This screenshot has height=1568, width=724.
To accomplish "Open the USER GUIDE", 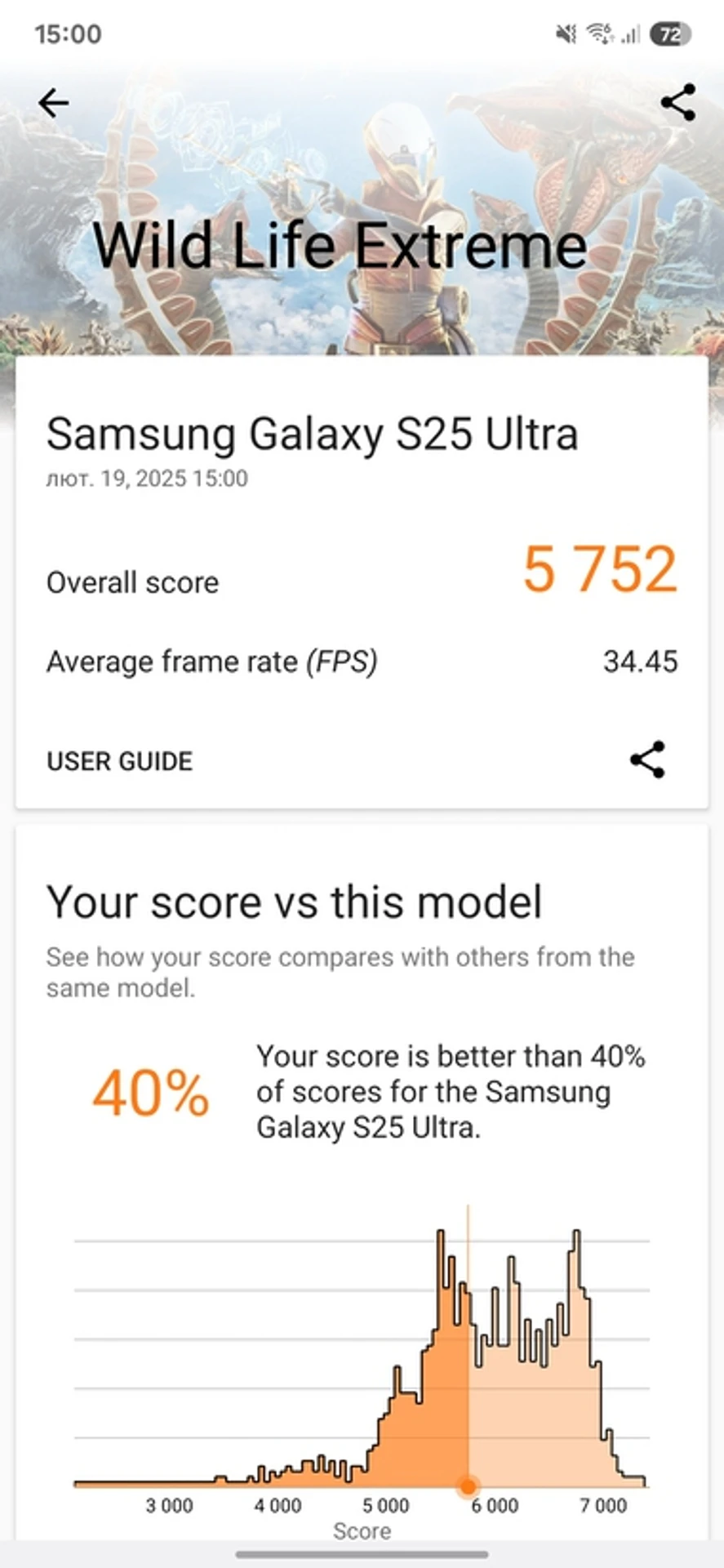I will [x=119, y=761].
